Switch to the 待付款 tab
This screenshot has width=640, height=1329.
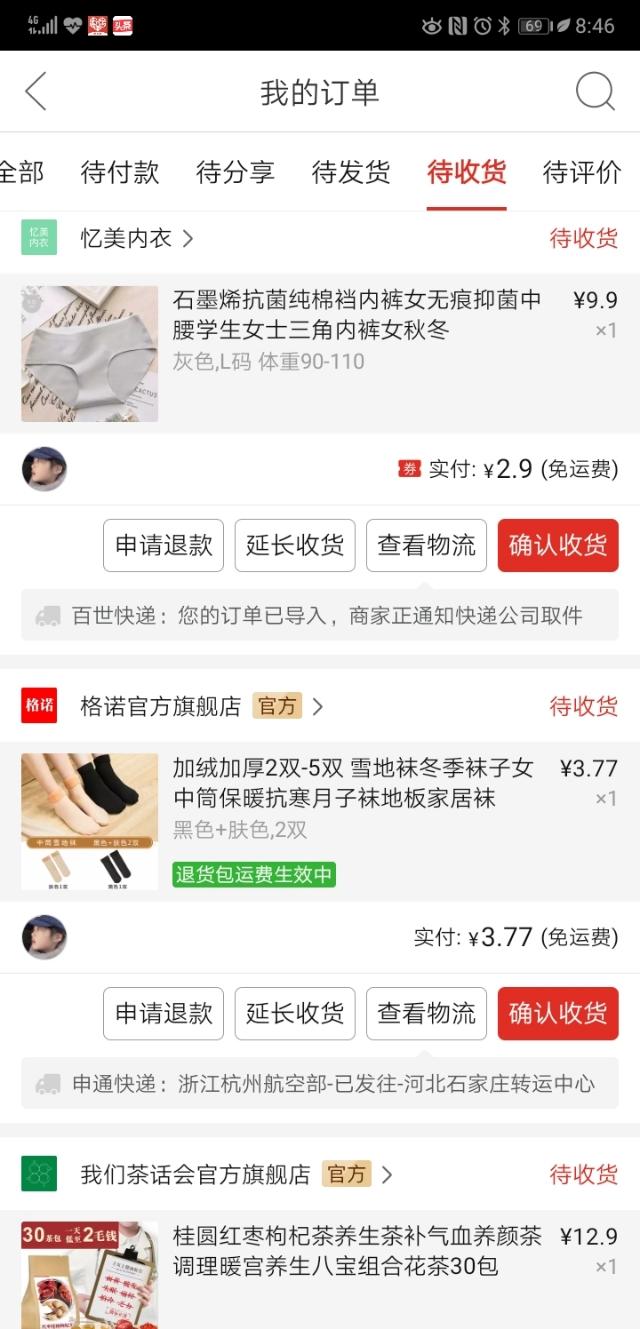[120, 172]
